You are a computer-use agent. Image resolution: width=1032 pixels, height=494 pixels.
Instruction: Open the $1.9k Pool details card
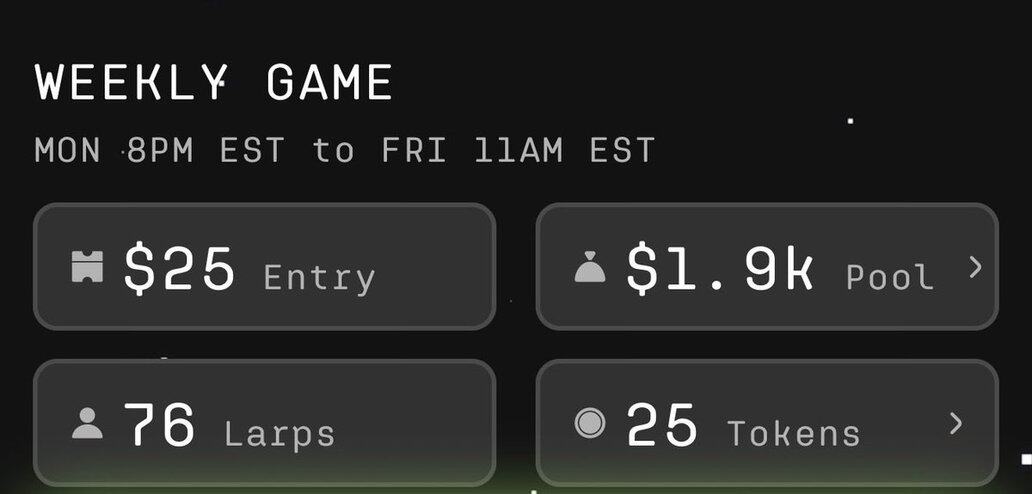[767, 267]
